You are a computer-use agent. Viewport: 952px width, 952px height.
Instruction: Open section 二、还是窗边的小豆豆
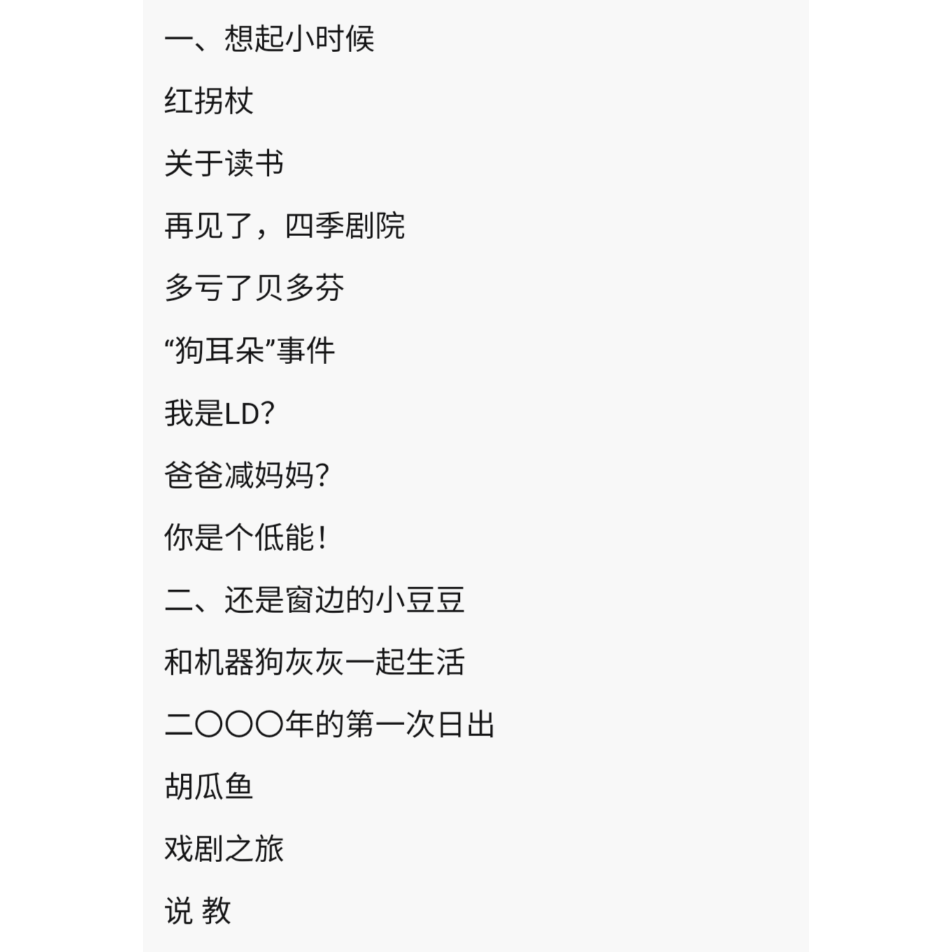pyautogui.click(x=314, y=600)
